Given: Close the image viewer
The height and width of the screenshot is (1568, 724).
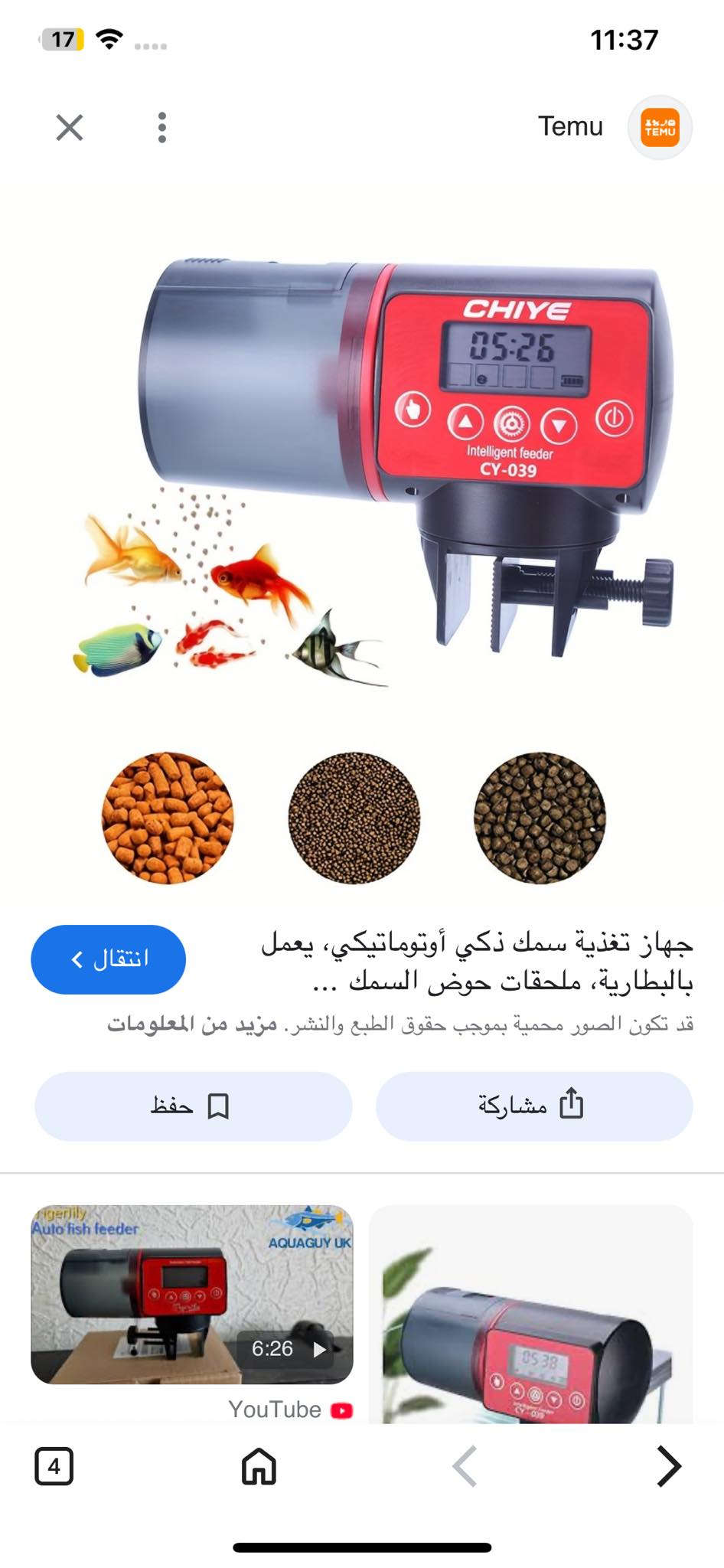Looking at the screenshot, I should point(70,127).
